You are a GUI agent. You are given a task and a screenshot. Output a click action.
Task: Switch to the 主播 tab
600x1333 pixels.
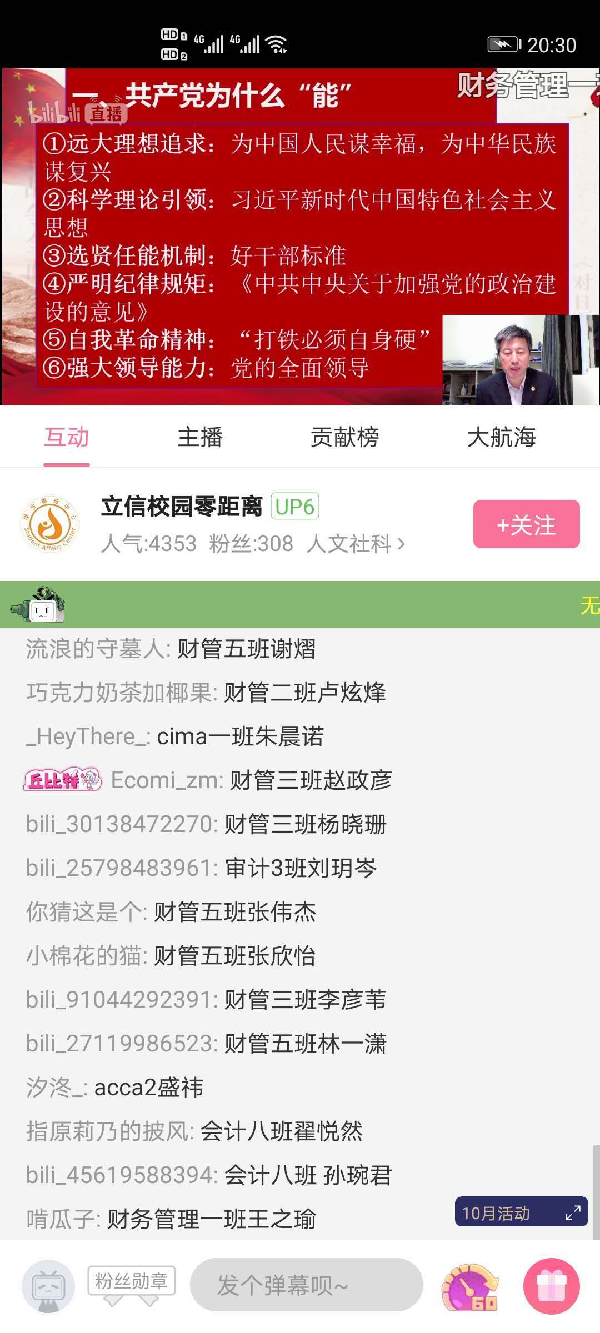(200, 437)
